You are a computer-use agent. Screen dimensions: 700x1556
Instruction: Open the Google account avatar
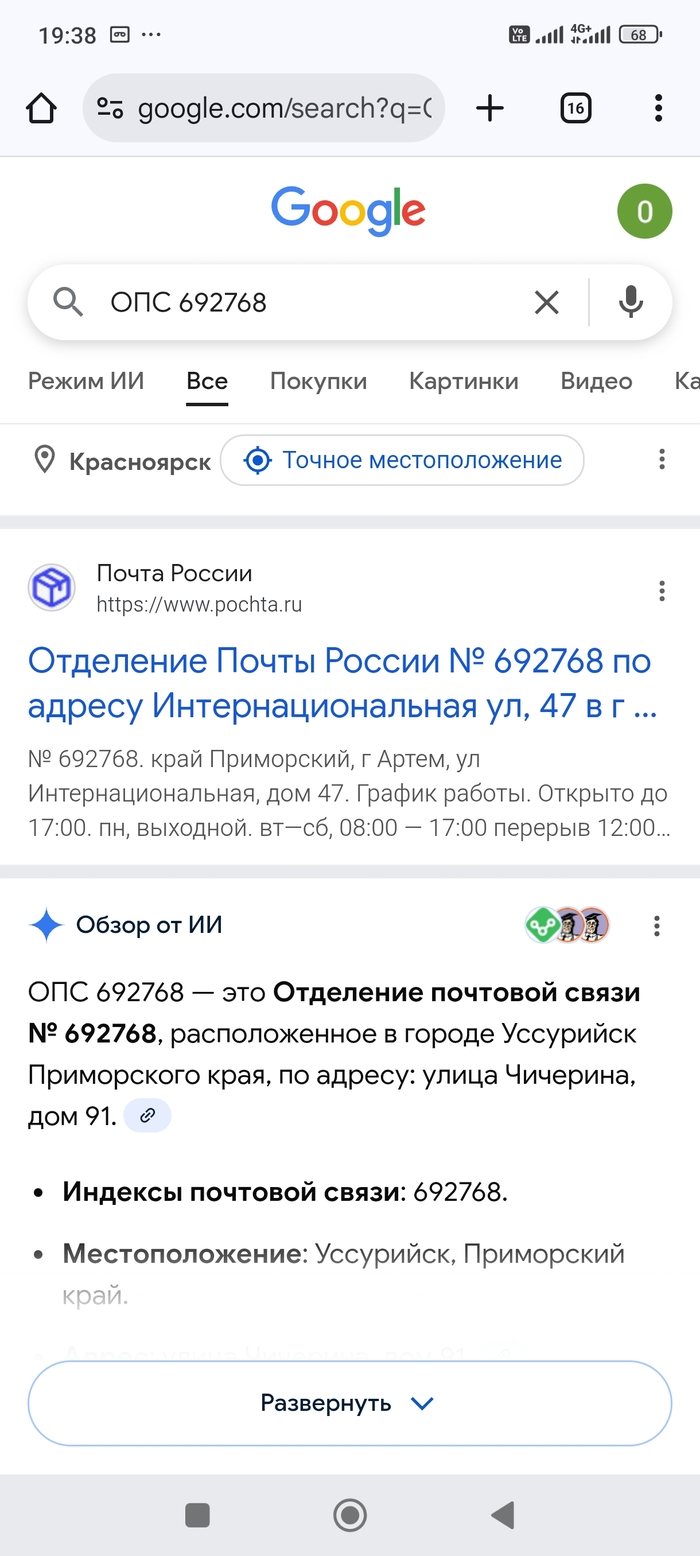tap(645, 211)
